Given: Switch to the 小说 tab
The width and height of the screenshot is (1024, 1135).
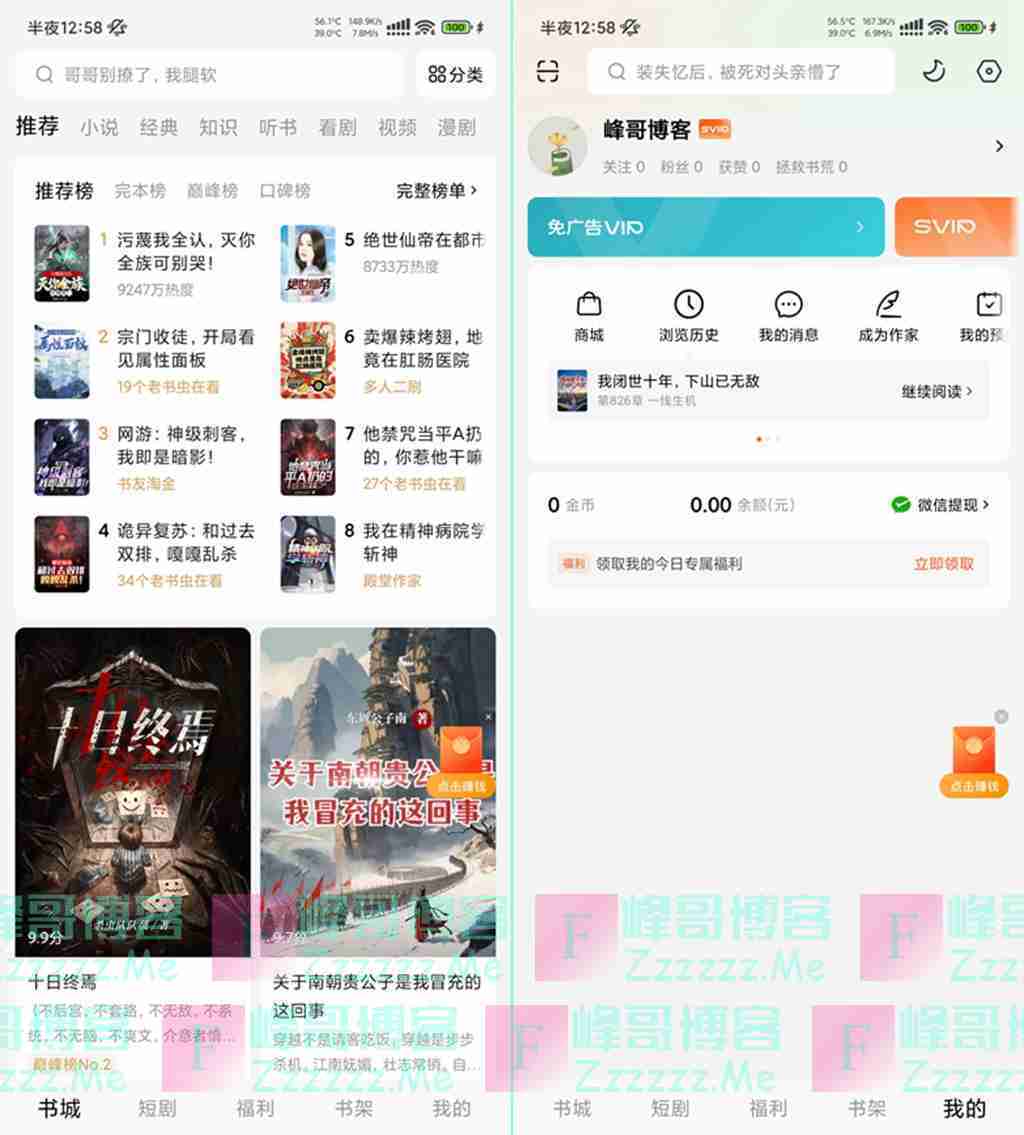Looking at the screenshot, I should click(x=99, y=127).
